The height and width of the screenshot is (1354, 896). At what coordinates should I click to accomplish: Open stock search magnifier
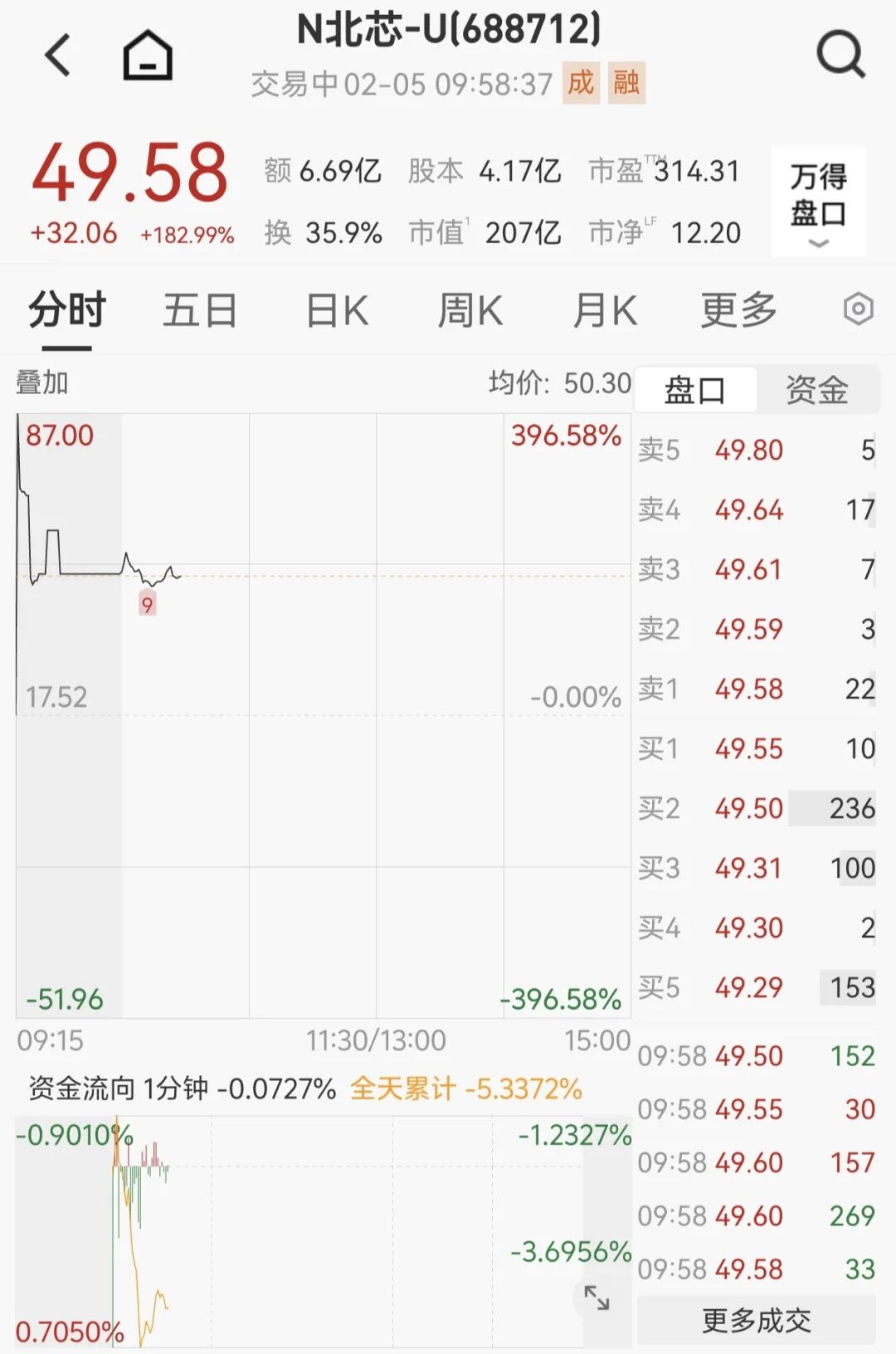840,55
